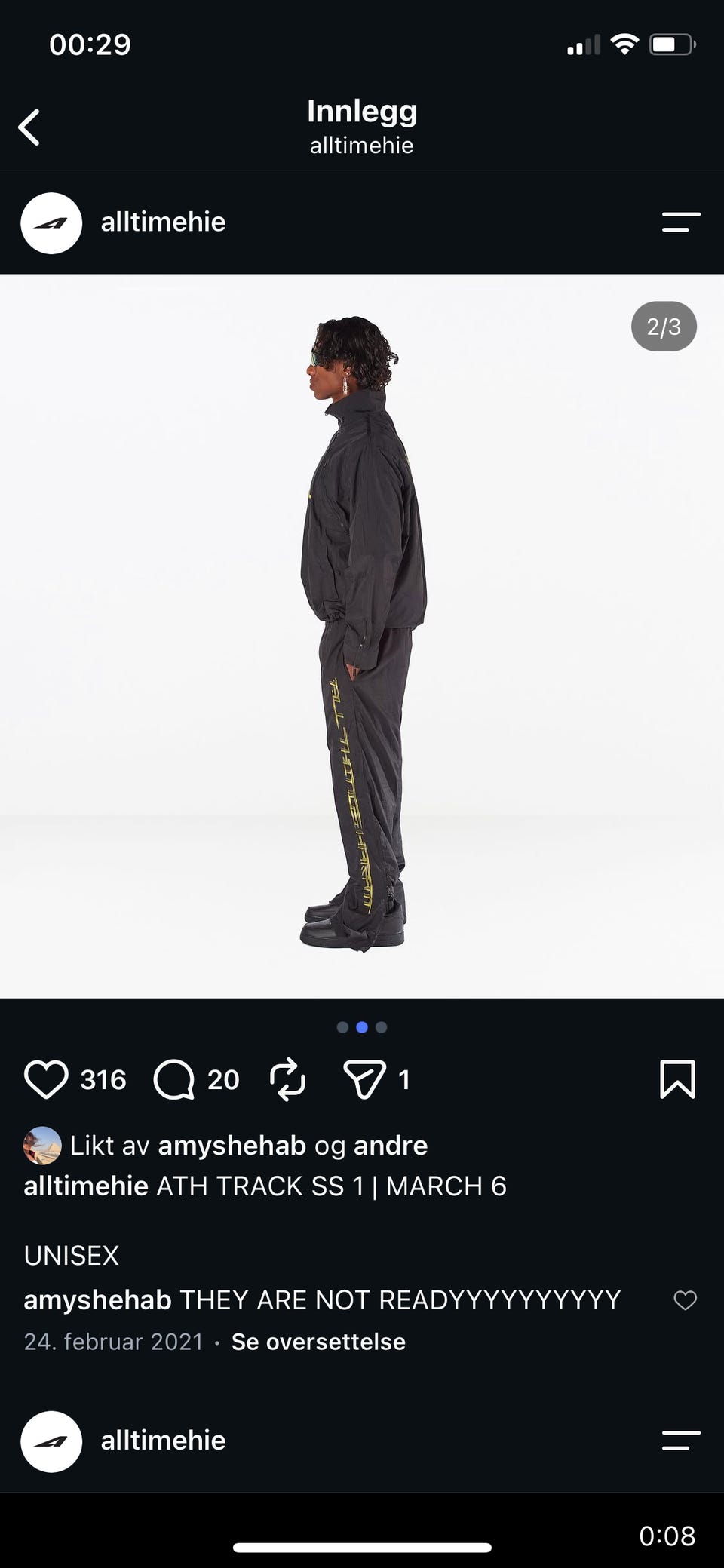Open the tracksuit model photo
This screenshot has height=1568, width=724.
362,636
